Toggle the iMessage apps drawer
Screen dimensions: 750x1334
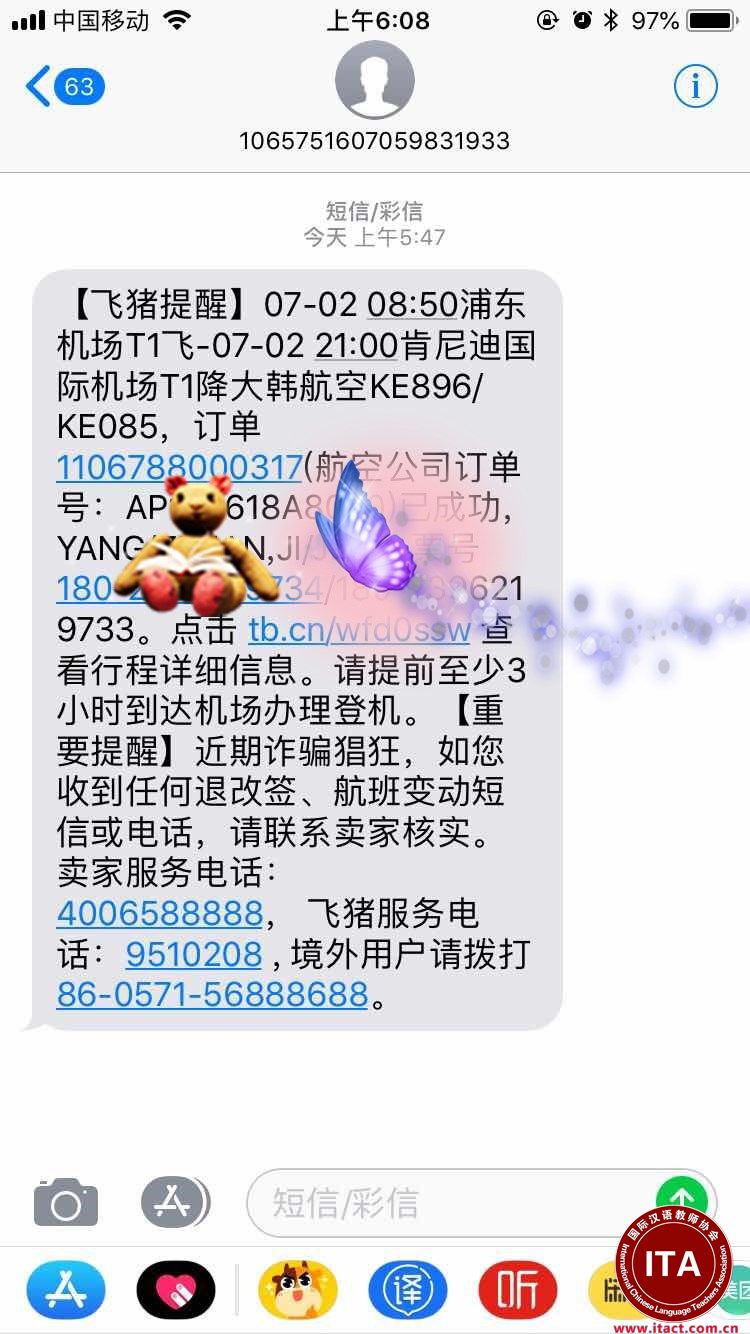coord(175,1201)
